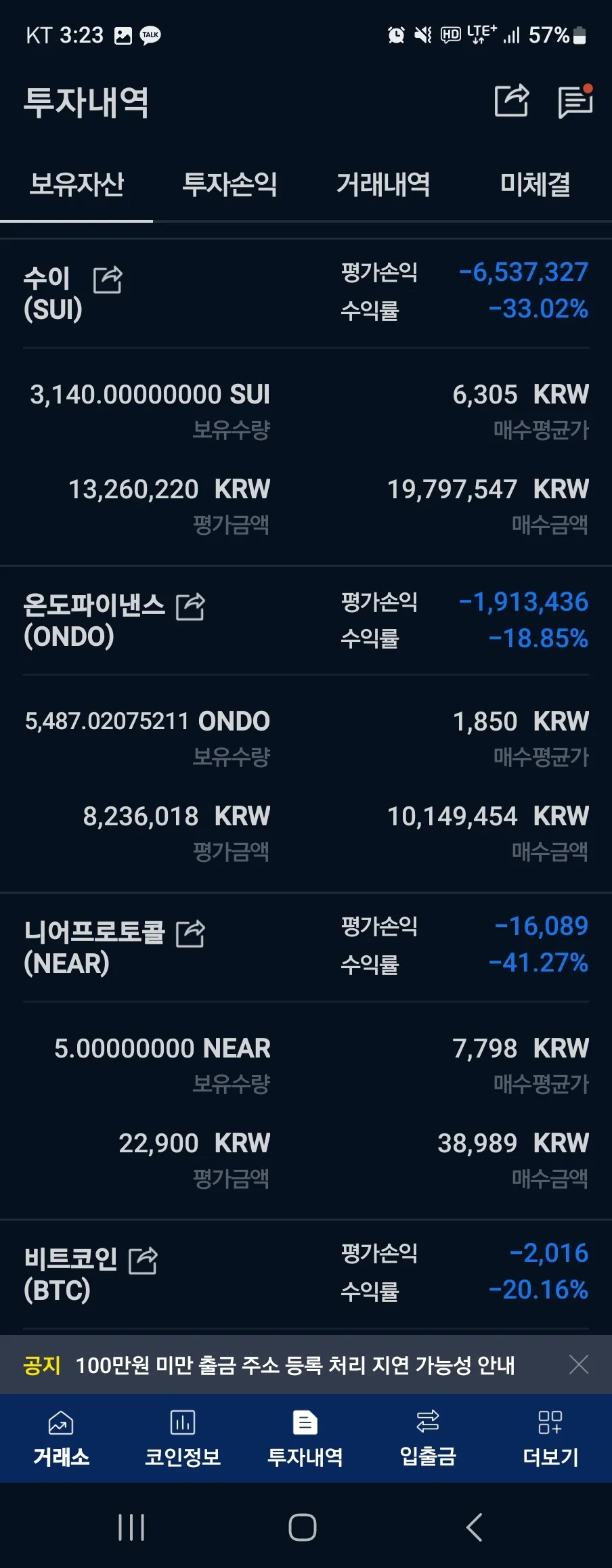Switch to the 거래내역 tab

pos(383,185)
